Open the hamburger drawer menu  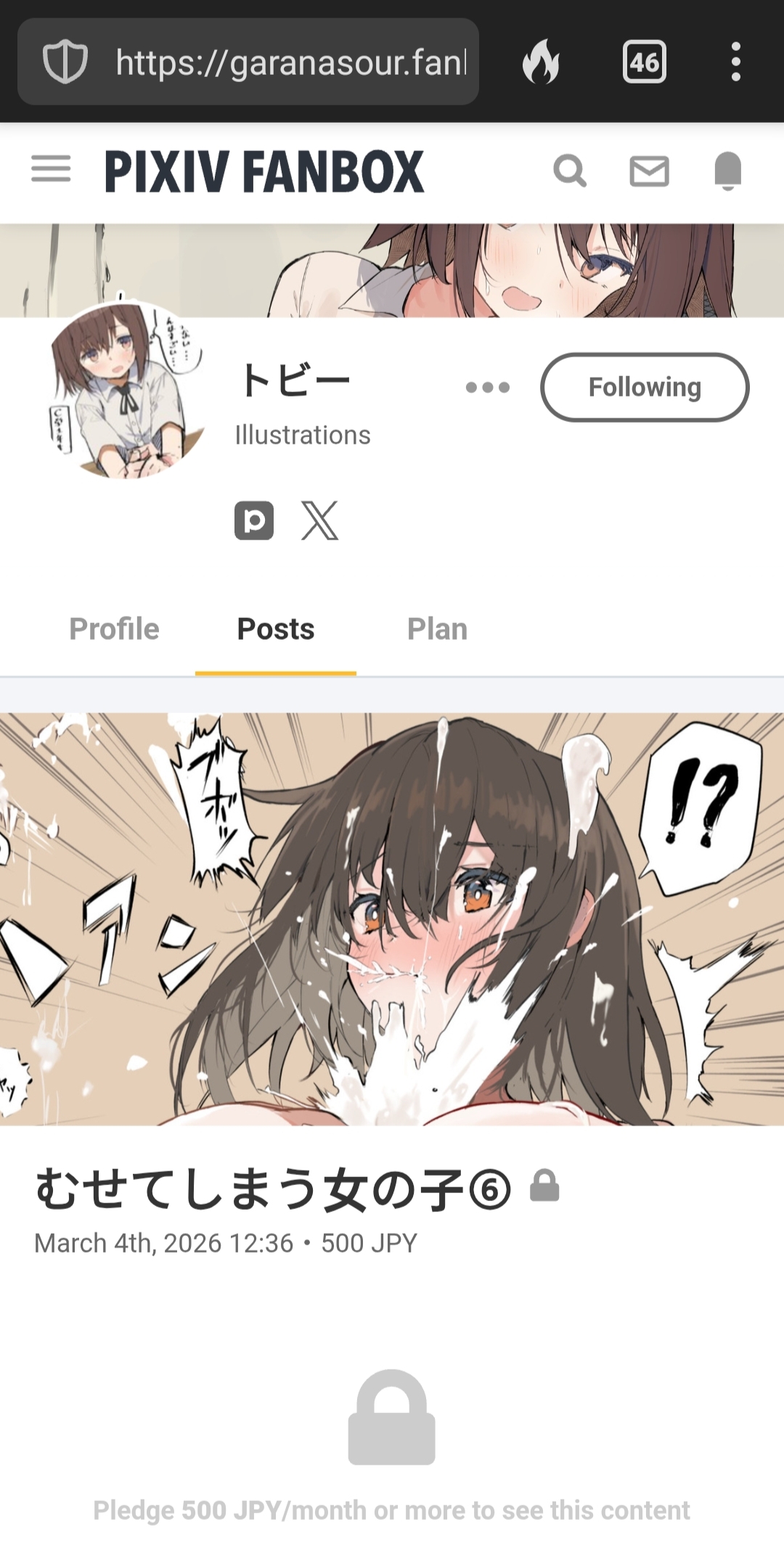click(51, 169)
